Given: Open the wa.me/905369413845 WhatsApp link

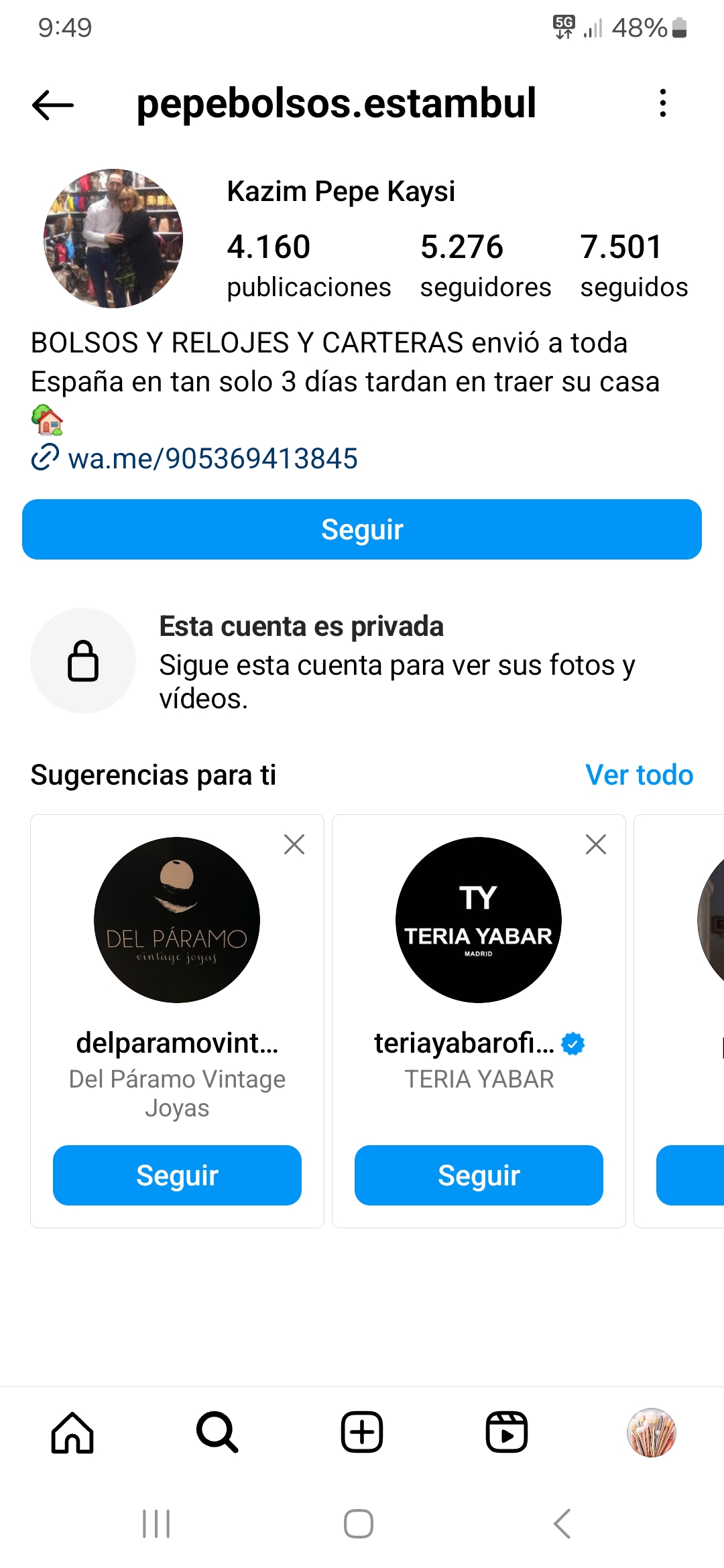Looking at the screenshot, I should [213, 459].
